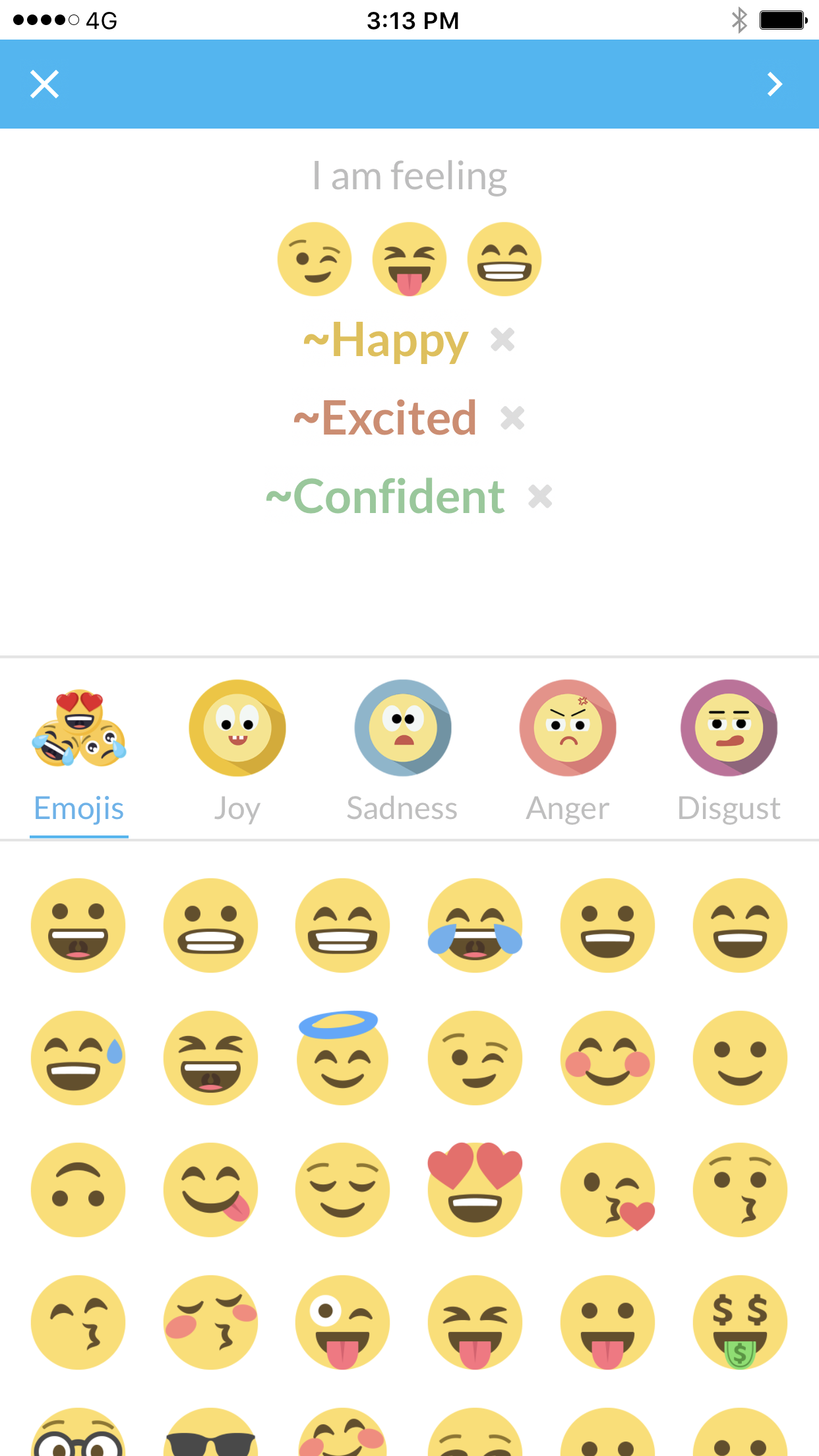Screen dimensions: 819x1456
Task: Switch to the Joy category tab
Action: tap(237, 752)
